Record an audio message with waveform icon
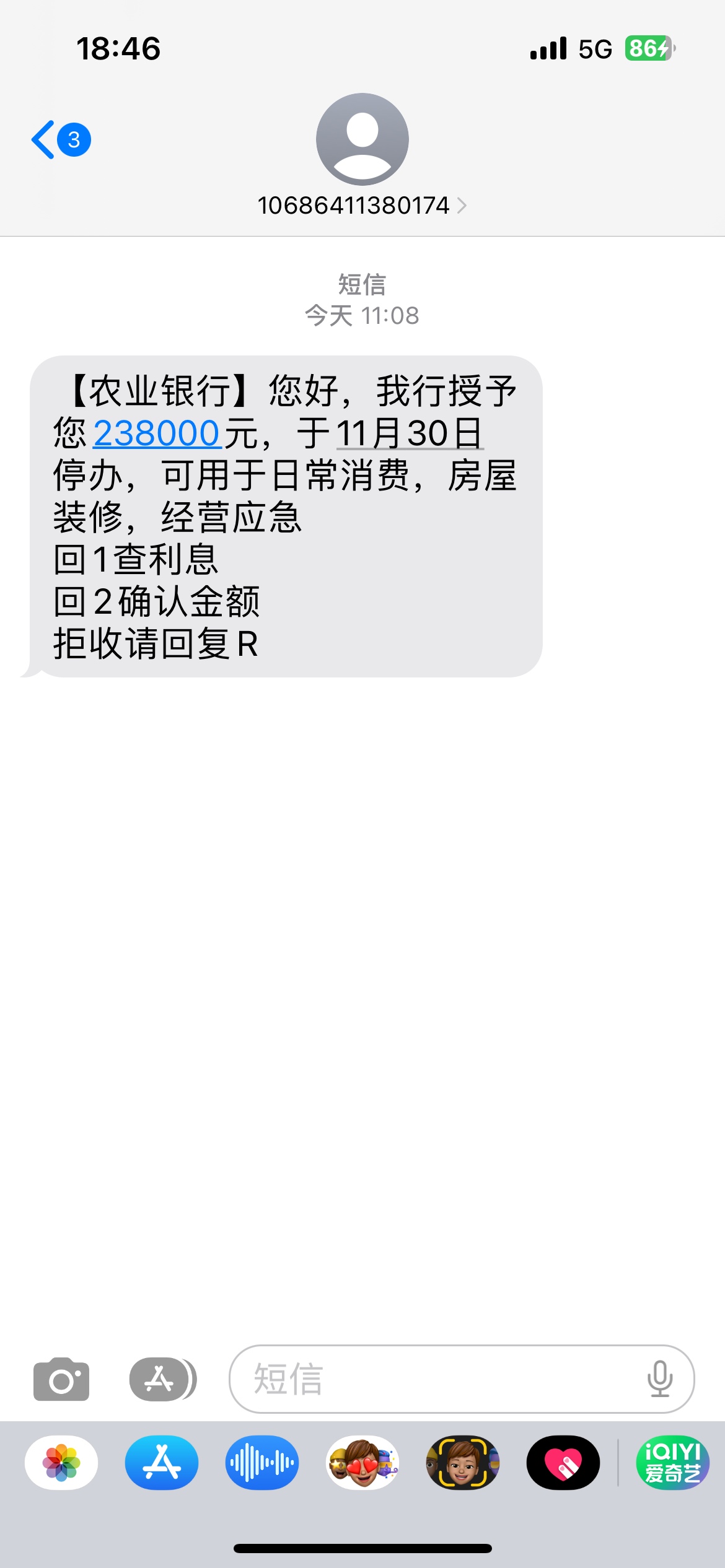Screen dimensions: 725x1568 pos(262,1463)
